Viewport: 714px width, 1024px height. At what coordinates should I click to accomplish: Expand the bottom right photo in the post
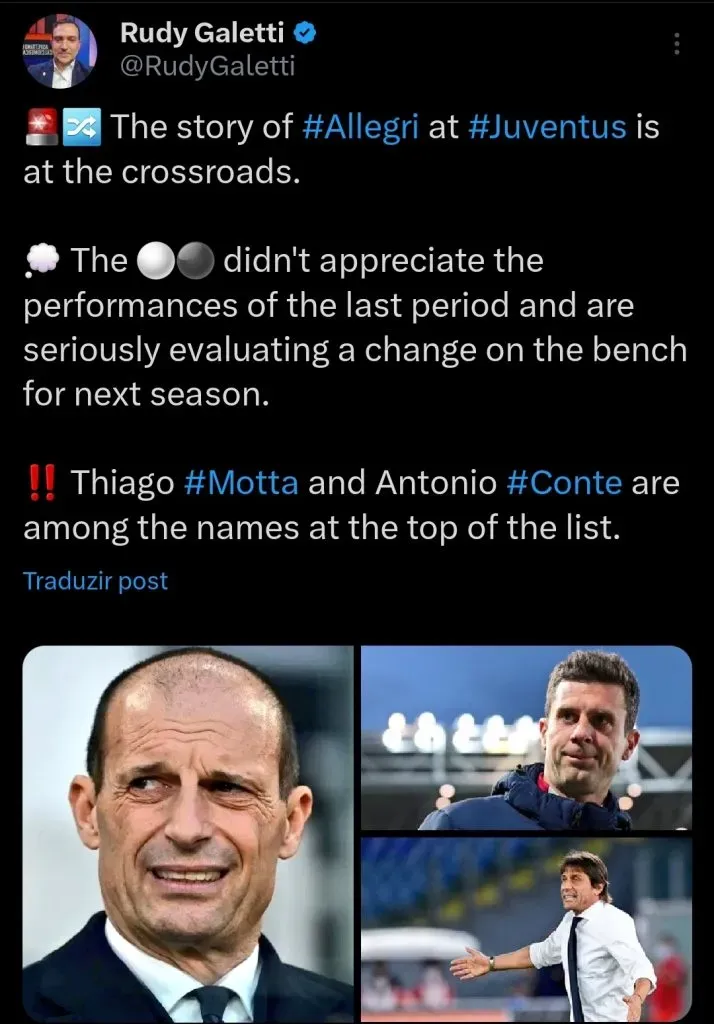coord(526,929)
